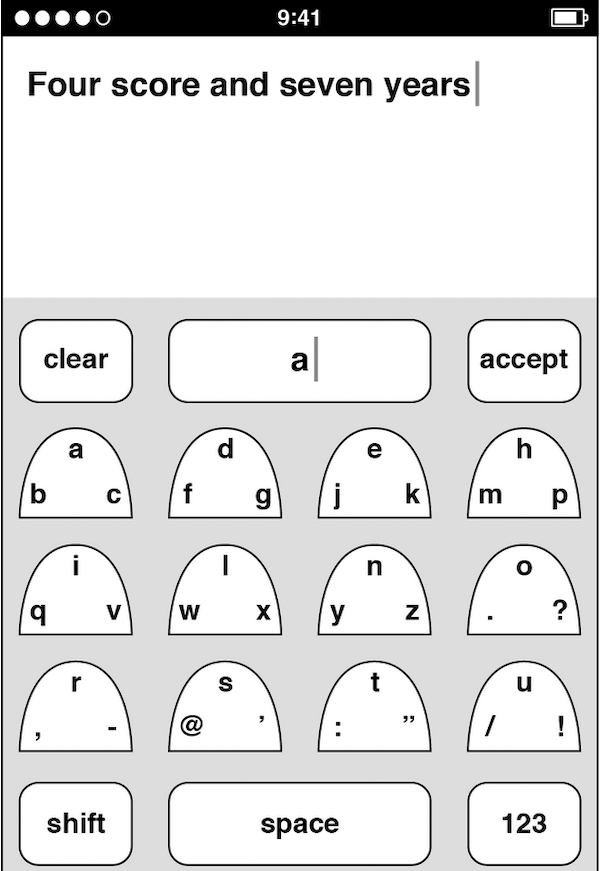Image resolution: width=600 pixels, height=871 pixels.
Task: Enable shift on the keyboard
Action: (76, 824)
